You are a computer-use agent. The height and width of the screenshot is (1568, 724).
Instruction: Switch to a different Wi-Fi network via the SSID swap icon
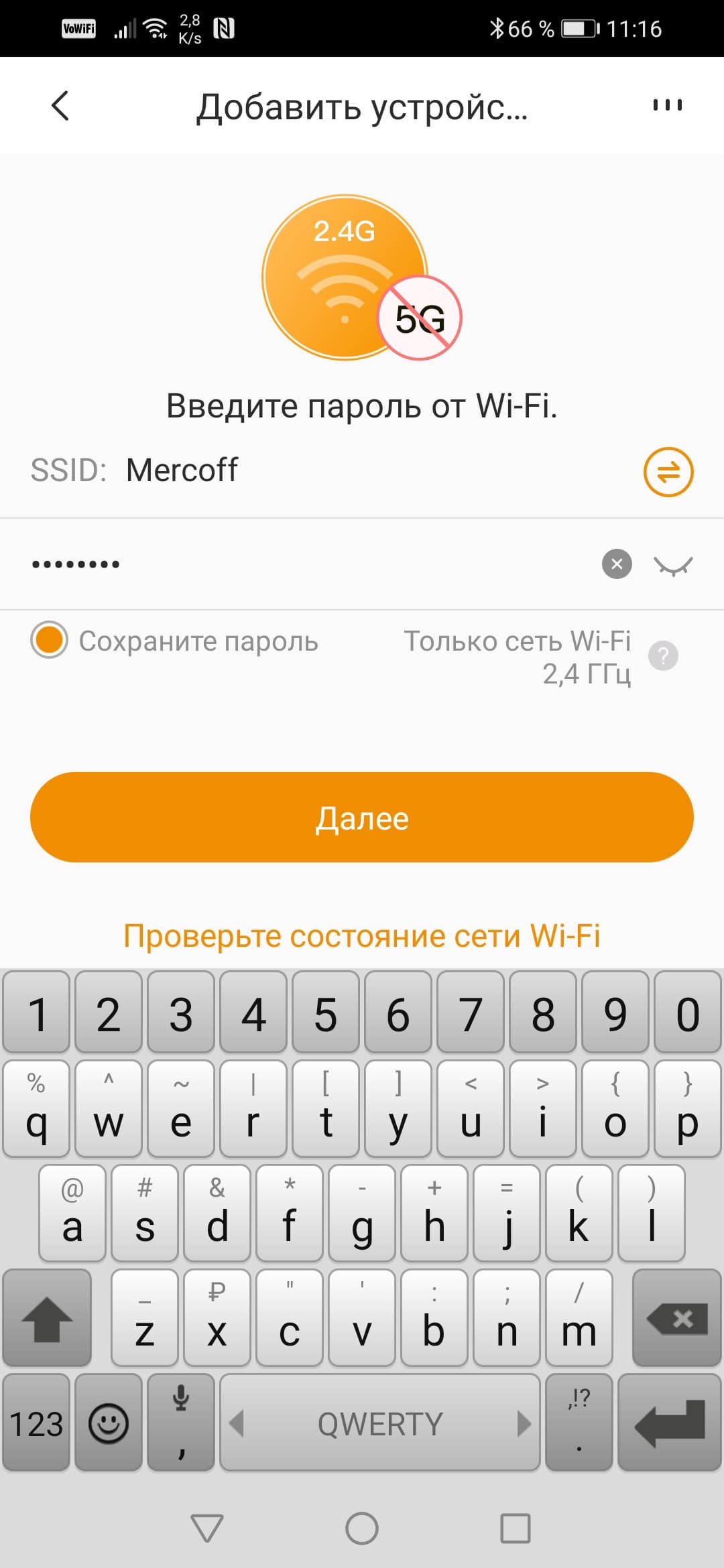(668, 472)
